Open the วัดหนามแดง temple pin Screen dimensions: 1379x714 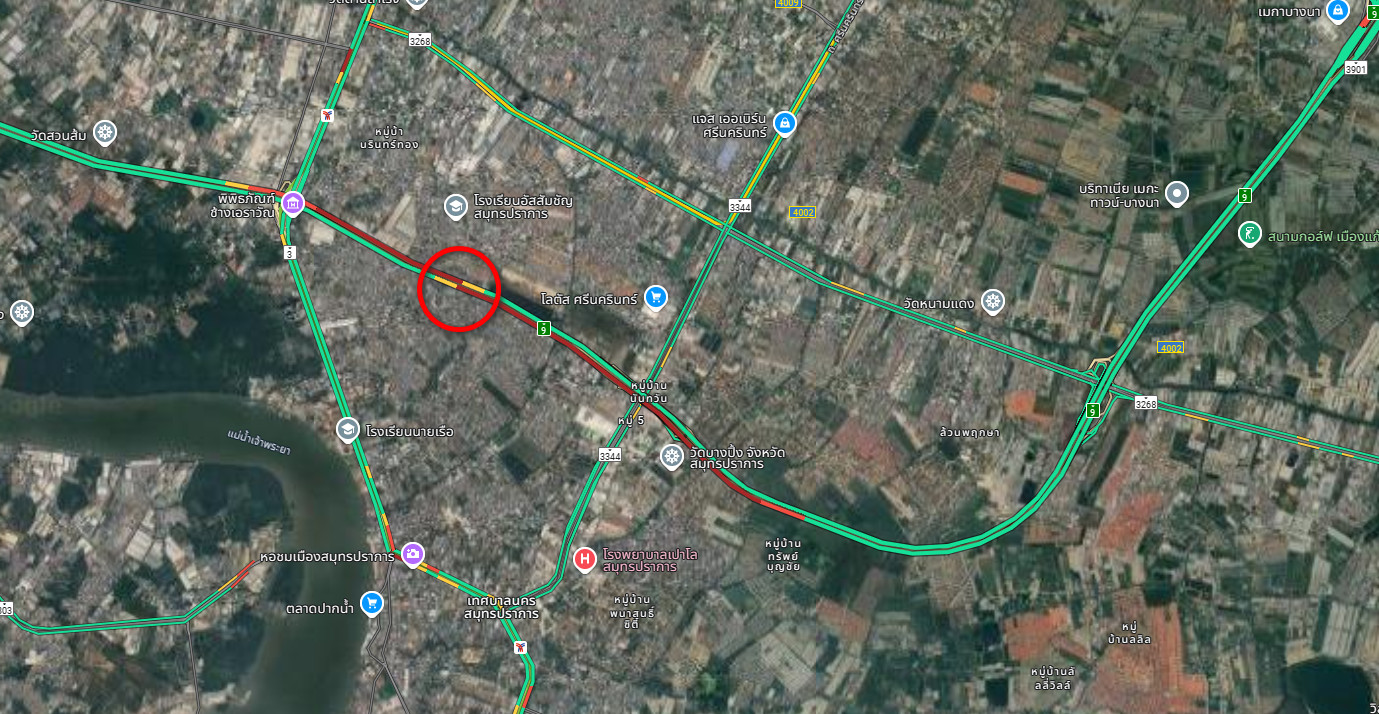coord(992,300)
